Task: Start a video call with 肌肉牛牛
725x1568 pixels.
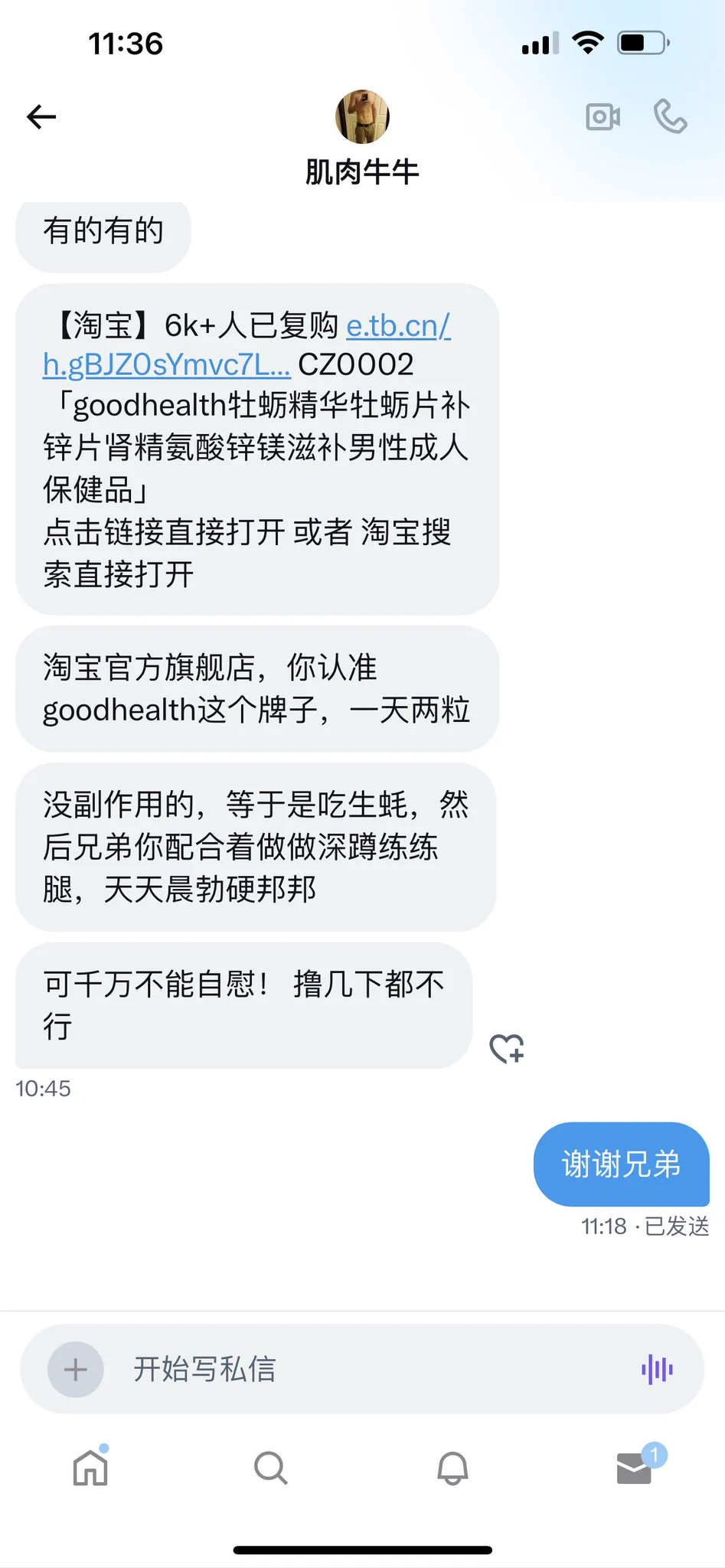Action: pos(603,117)
